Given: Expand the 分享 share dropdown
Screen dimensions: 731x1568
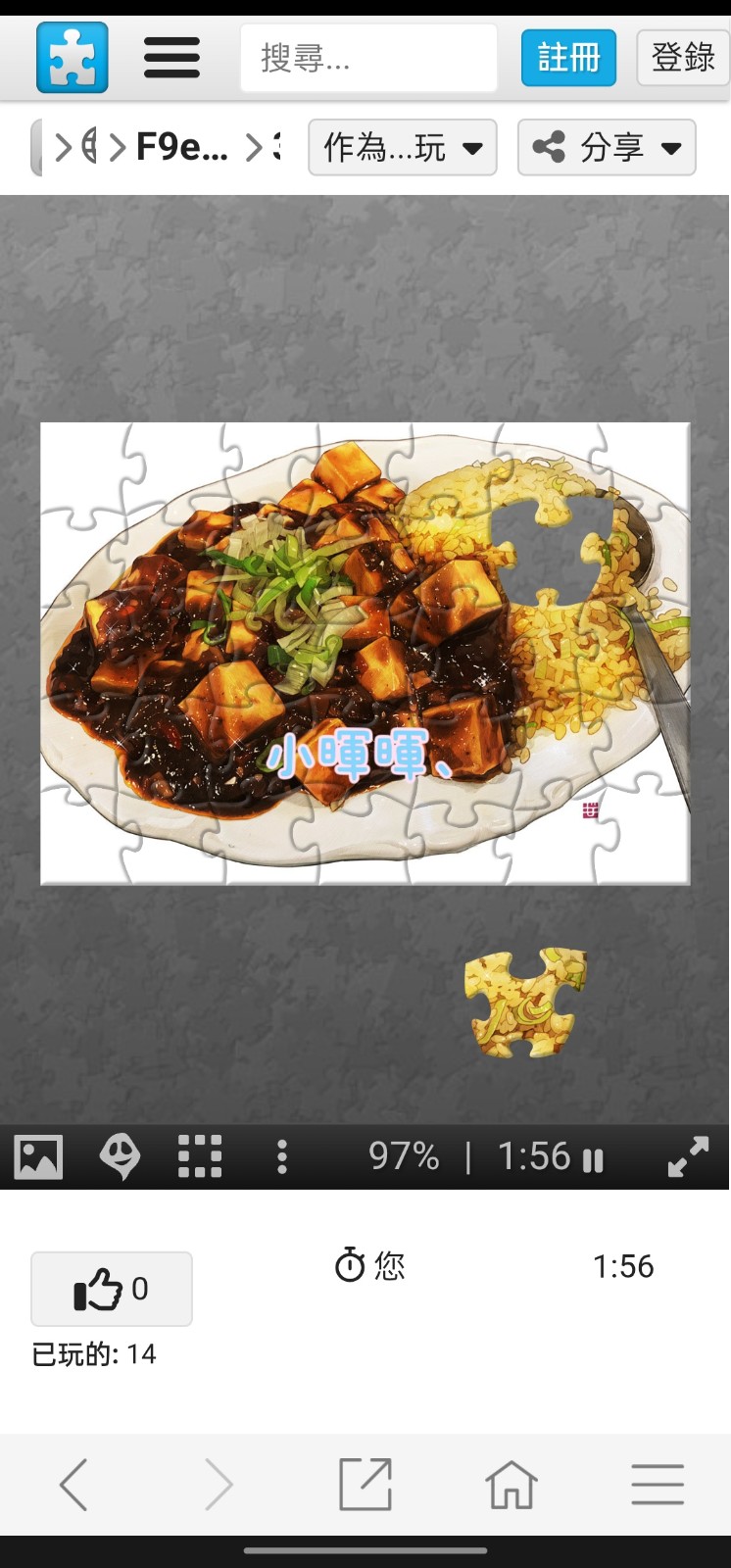Looking at the screenshot, I should tap(607, 147).
